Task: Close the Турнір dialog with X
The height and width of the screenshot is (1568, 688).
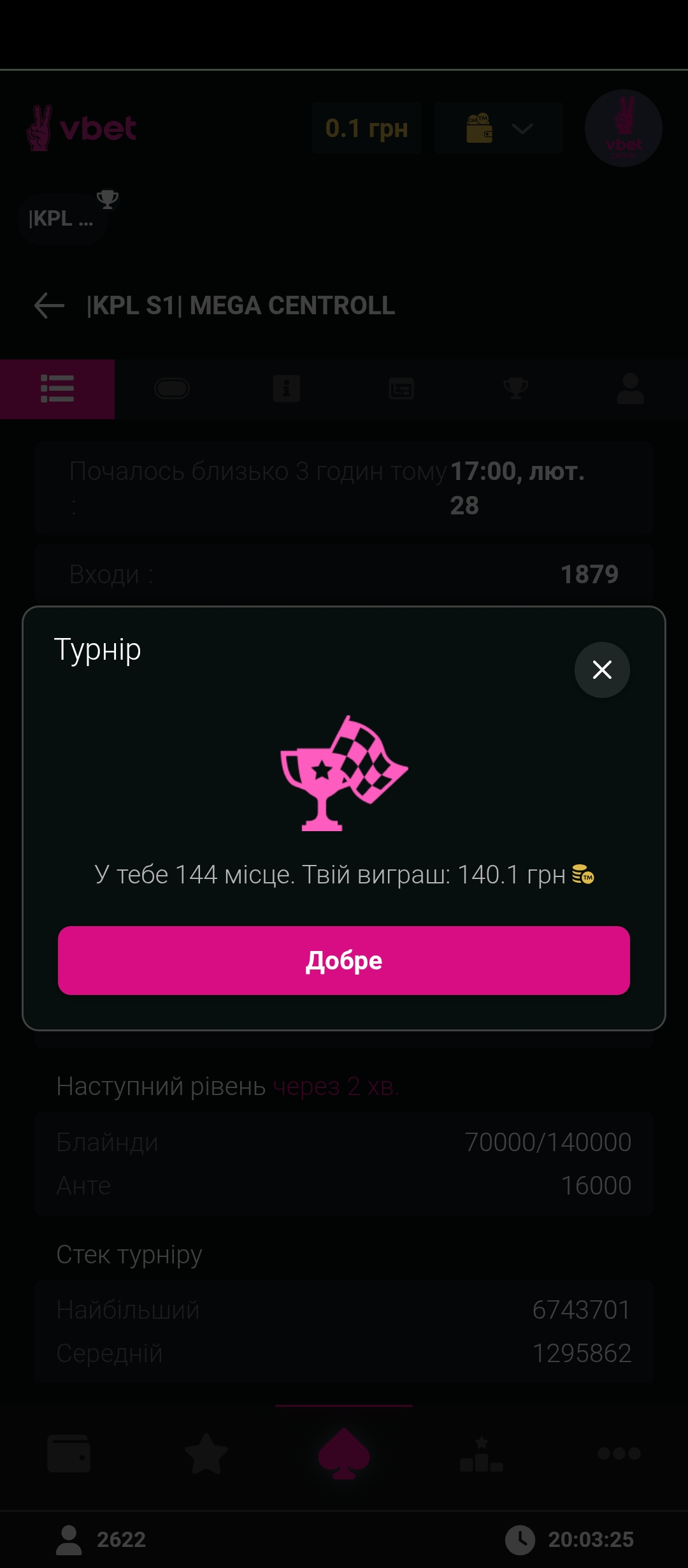Action: point(602,670)
